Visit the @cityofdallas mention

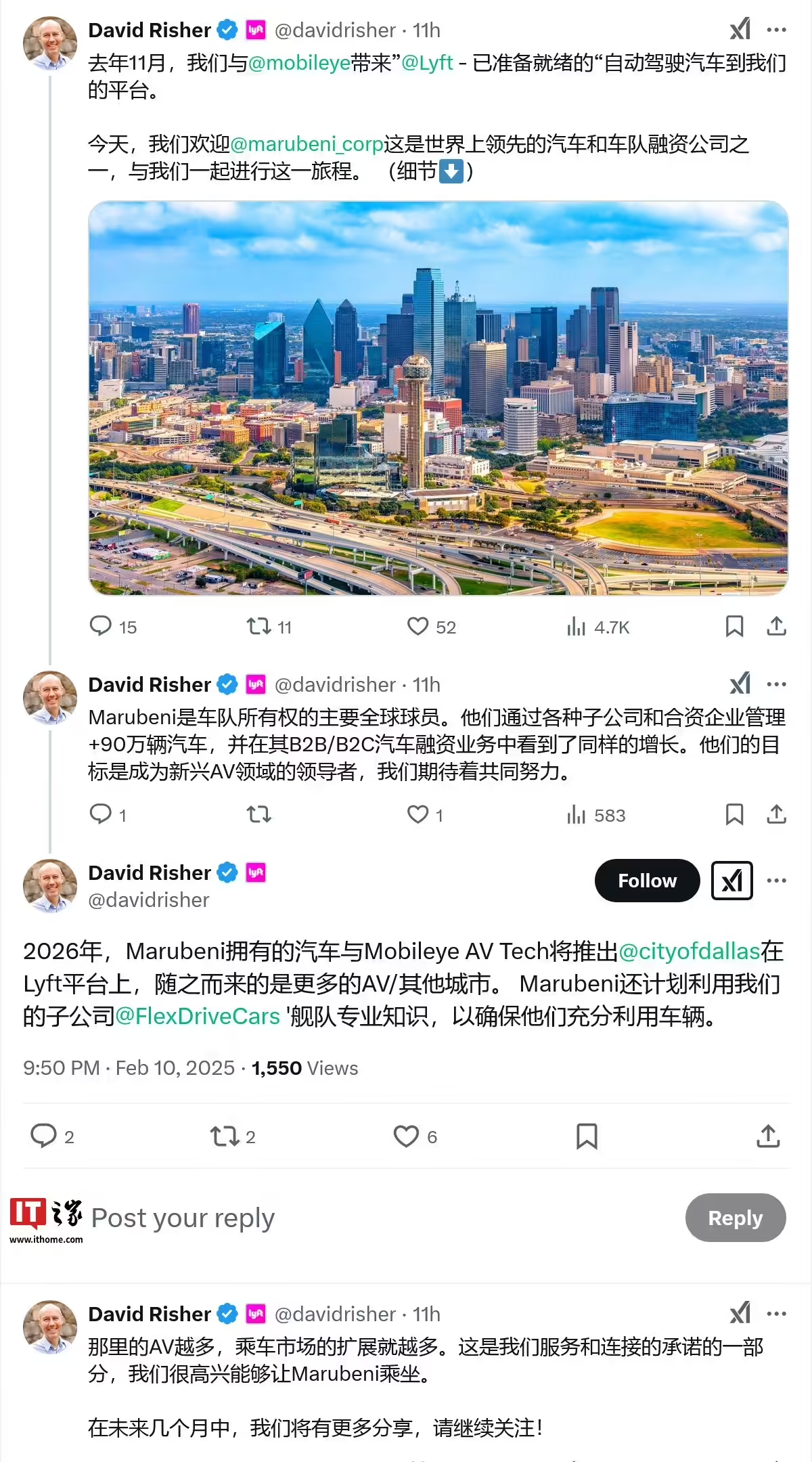pyautogui.click(x=689, y=951)
